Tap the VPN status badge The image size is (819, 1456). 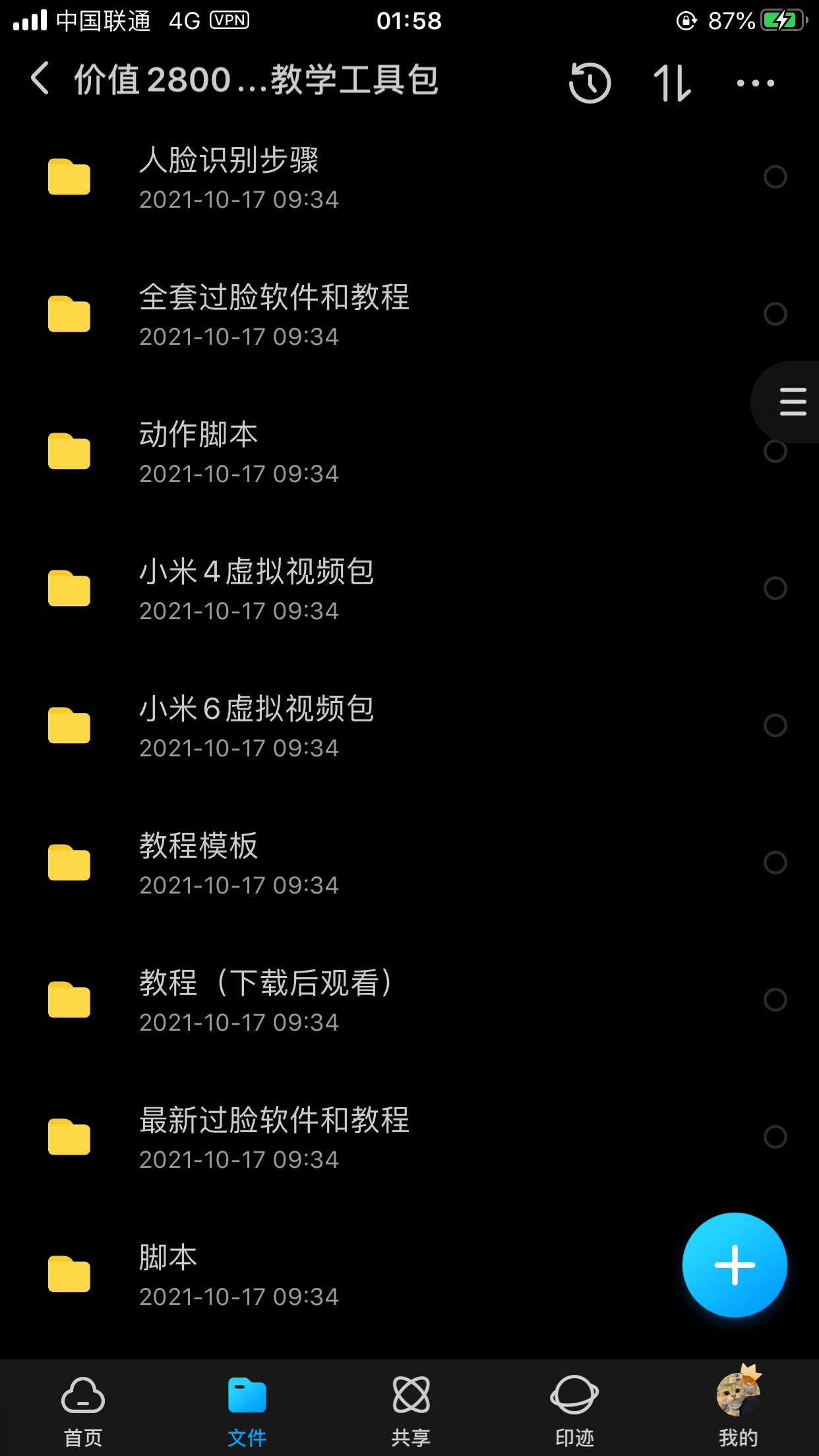click(x=229, y=20)
